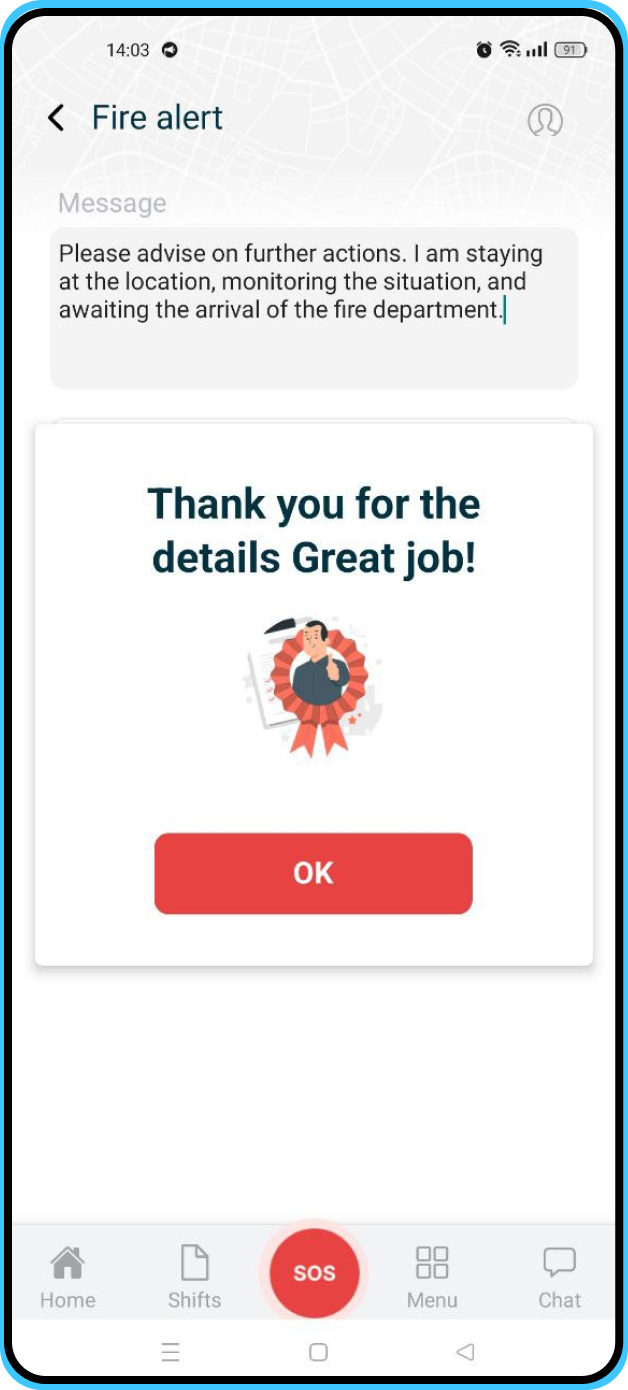This screenshot has height=1390, width=628.
Task: Tap the system back navigation button
Action: (465, 1352)
